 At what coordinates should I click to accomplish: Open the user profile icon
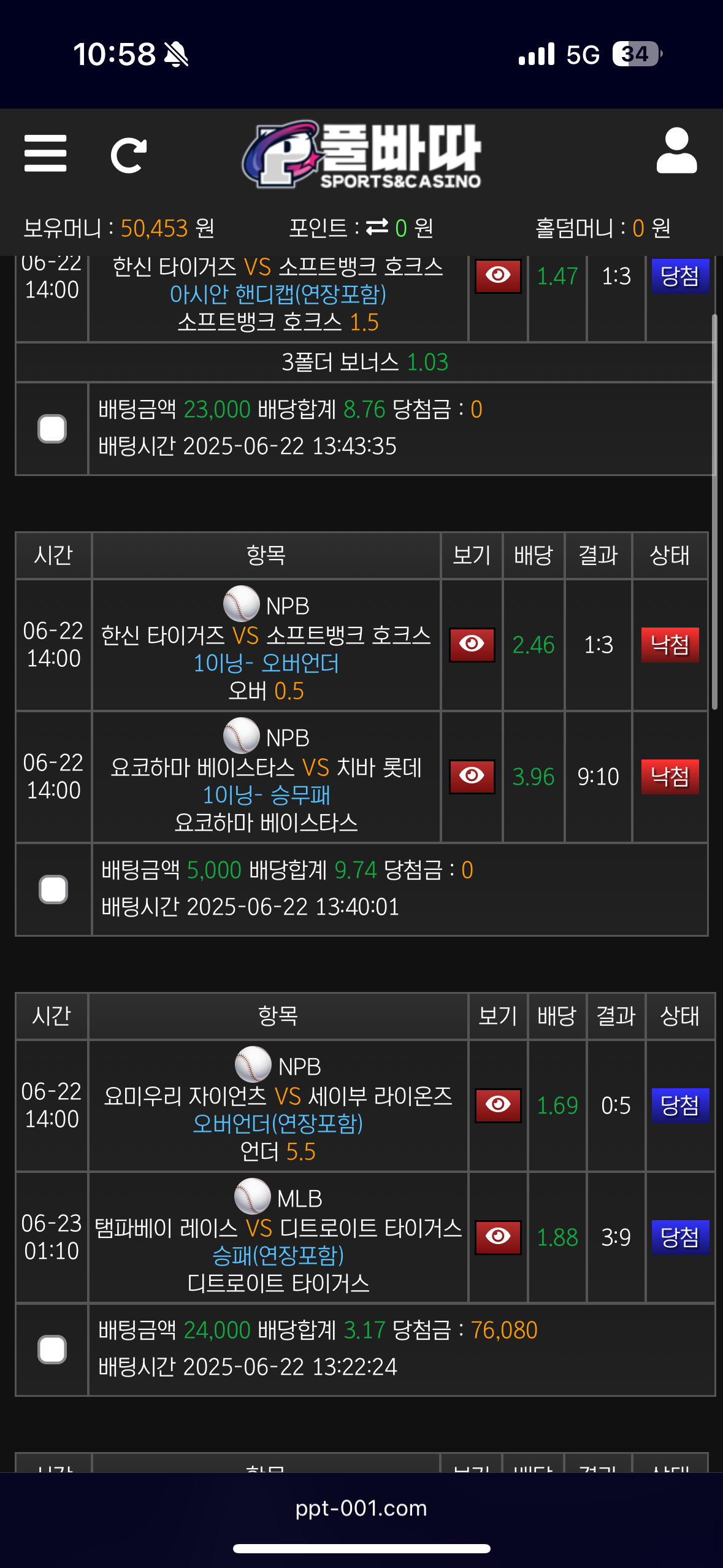click(676, 152)
